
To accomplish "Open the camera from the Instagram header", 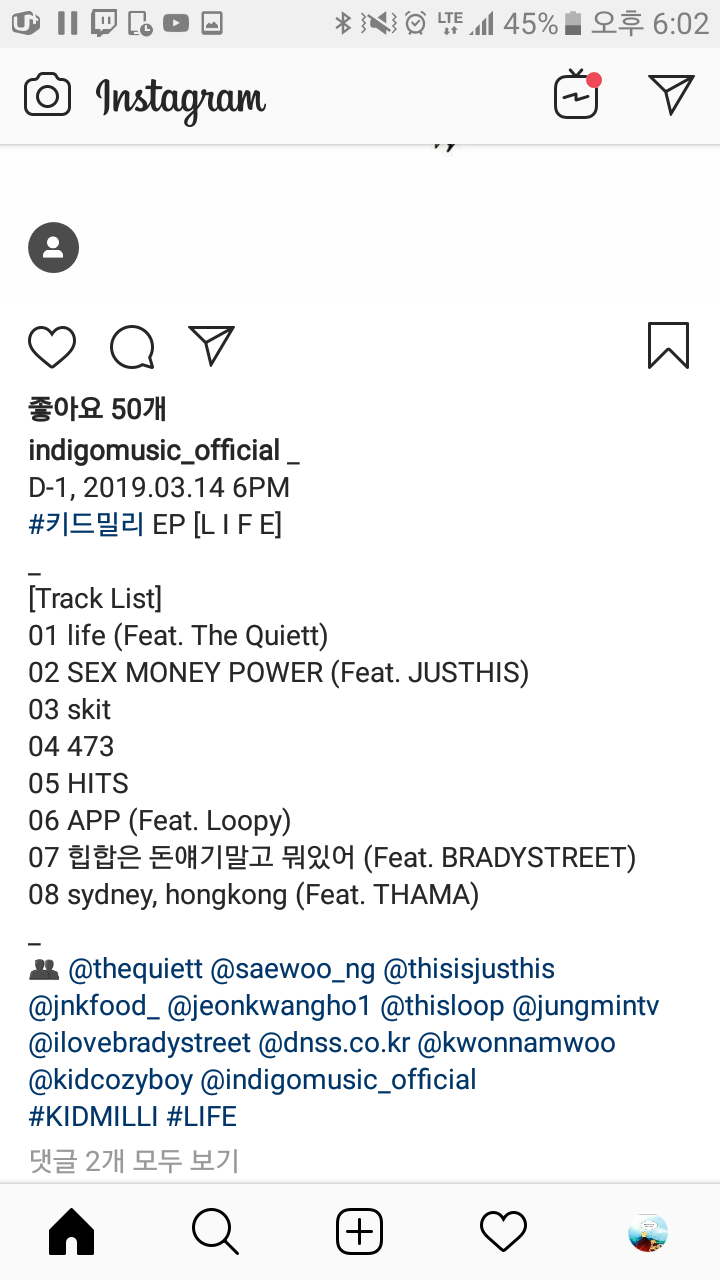I will click(x=47, y=95).
